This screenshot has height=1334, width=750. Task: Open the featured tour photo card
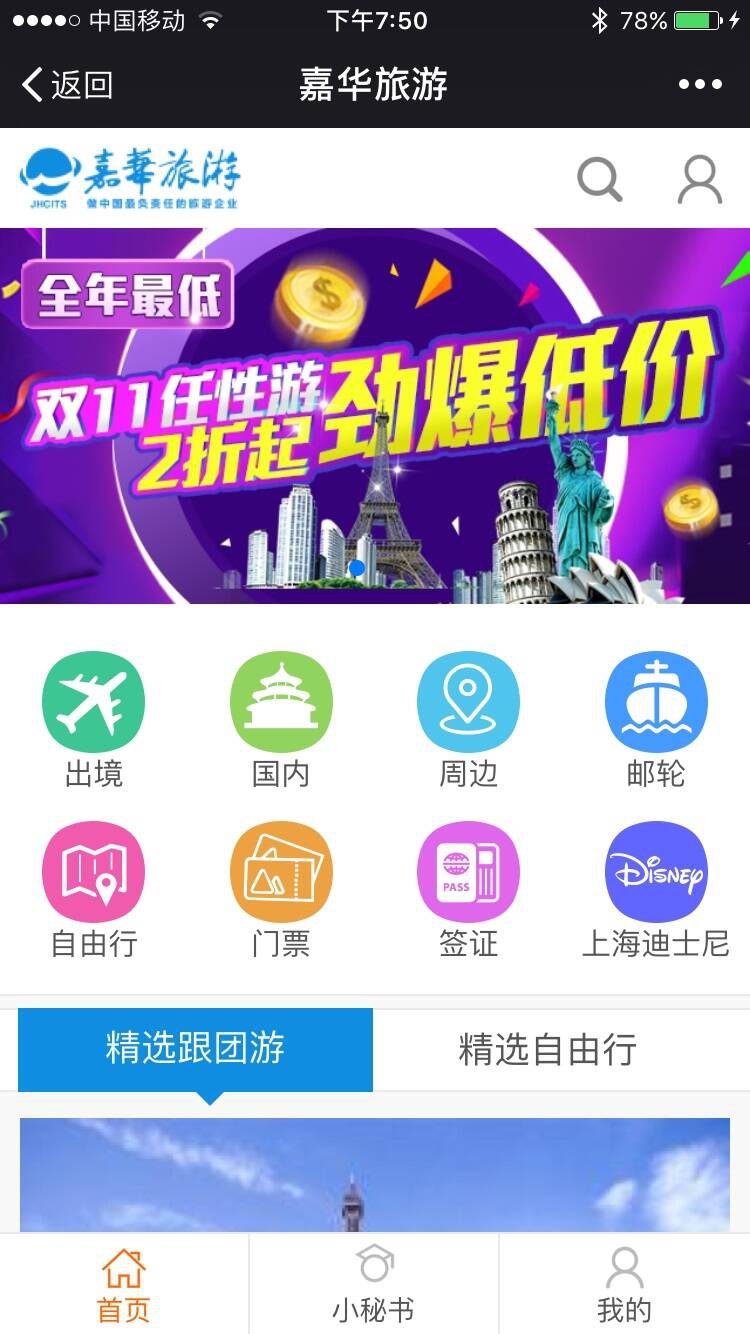tap(375, 1175)
